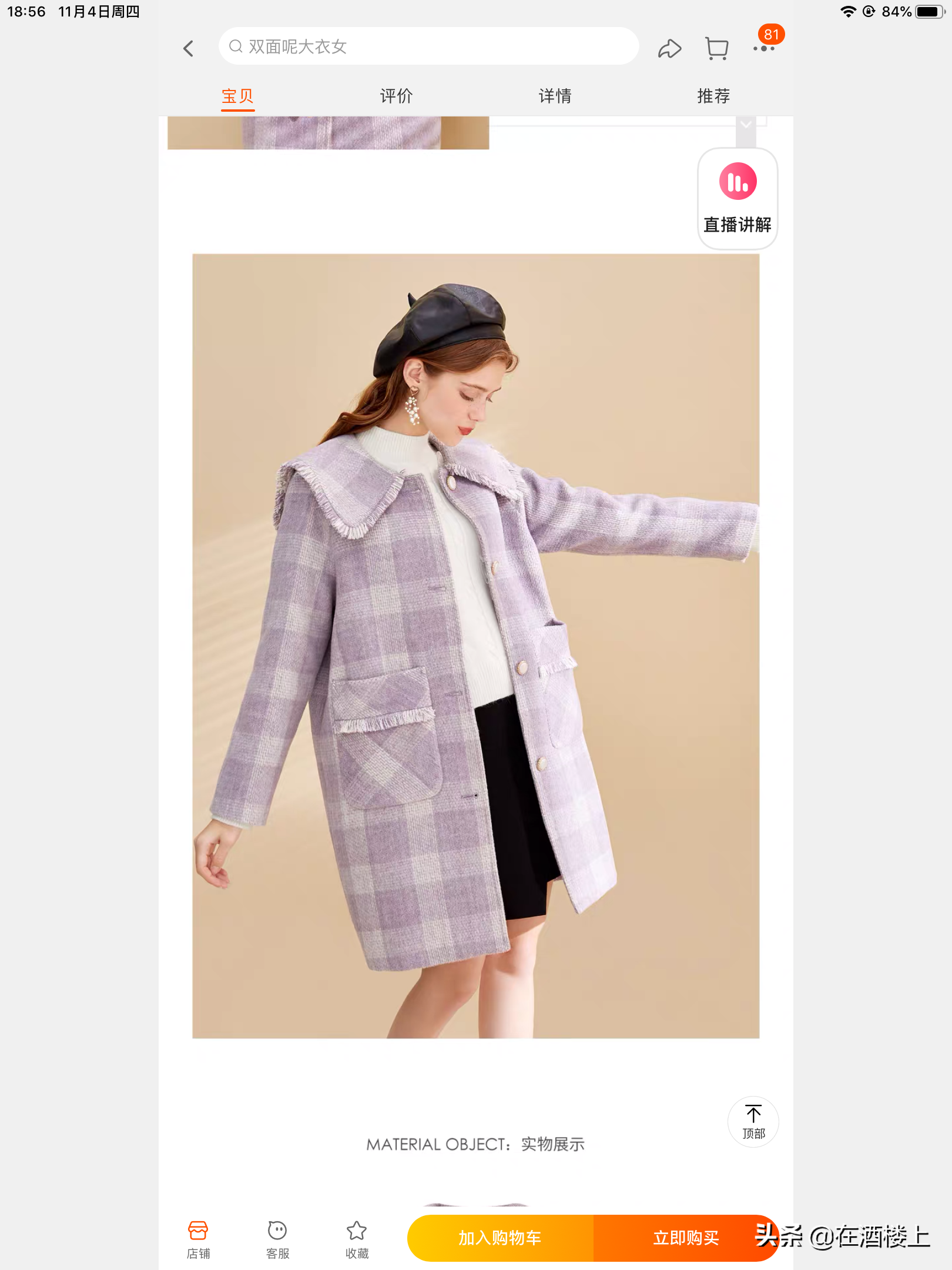Select the 宝贝 tab
Image resolution: width=952 pixels, height=1270 pixels.
click(x=237, y=96)
